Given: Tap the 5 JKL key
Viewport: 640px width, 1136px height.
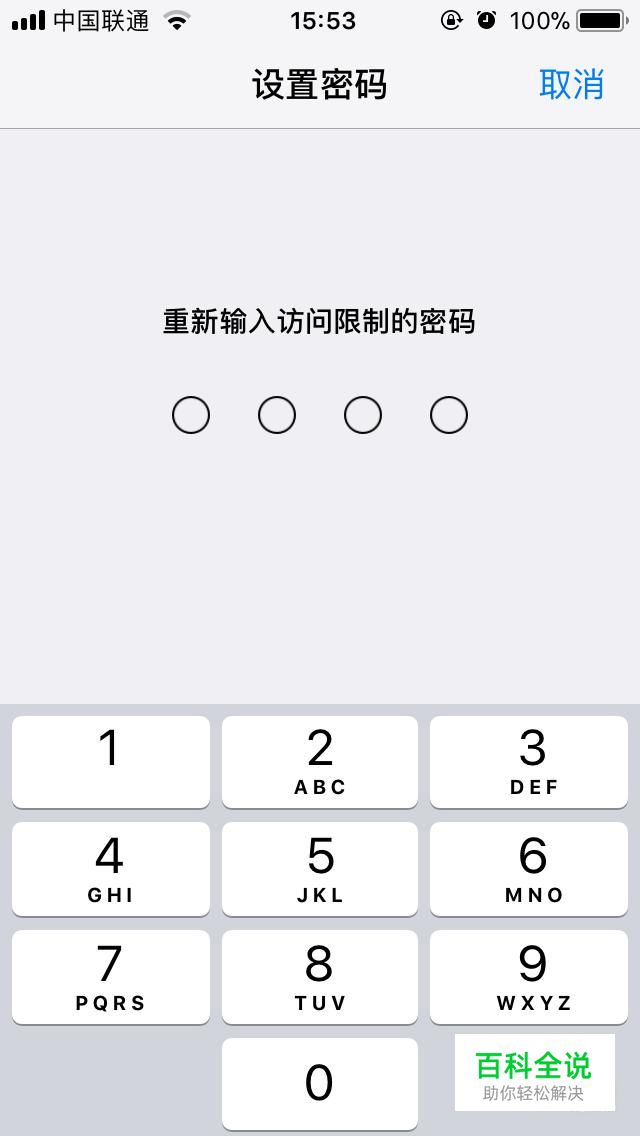Looking at the screenshot, I should click(320, 869).
